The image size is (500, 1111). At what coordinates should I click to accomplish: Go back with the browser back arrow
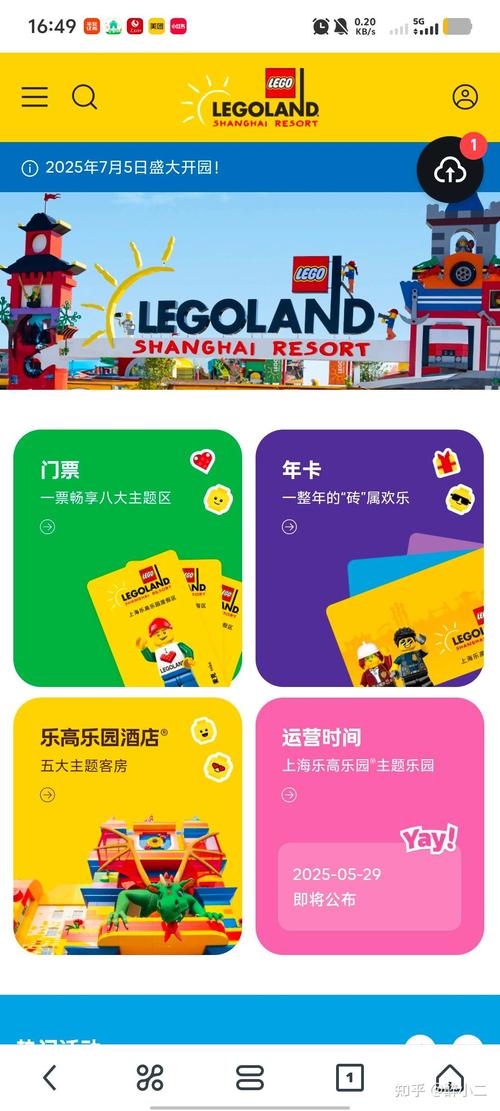(x=50, y=1078)
